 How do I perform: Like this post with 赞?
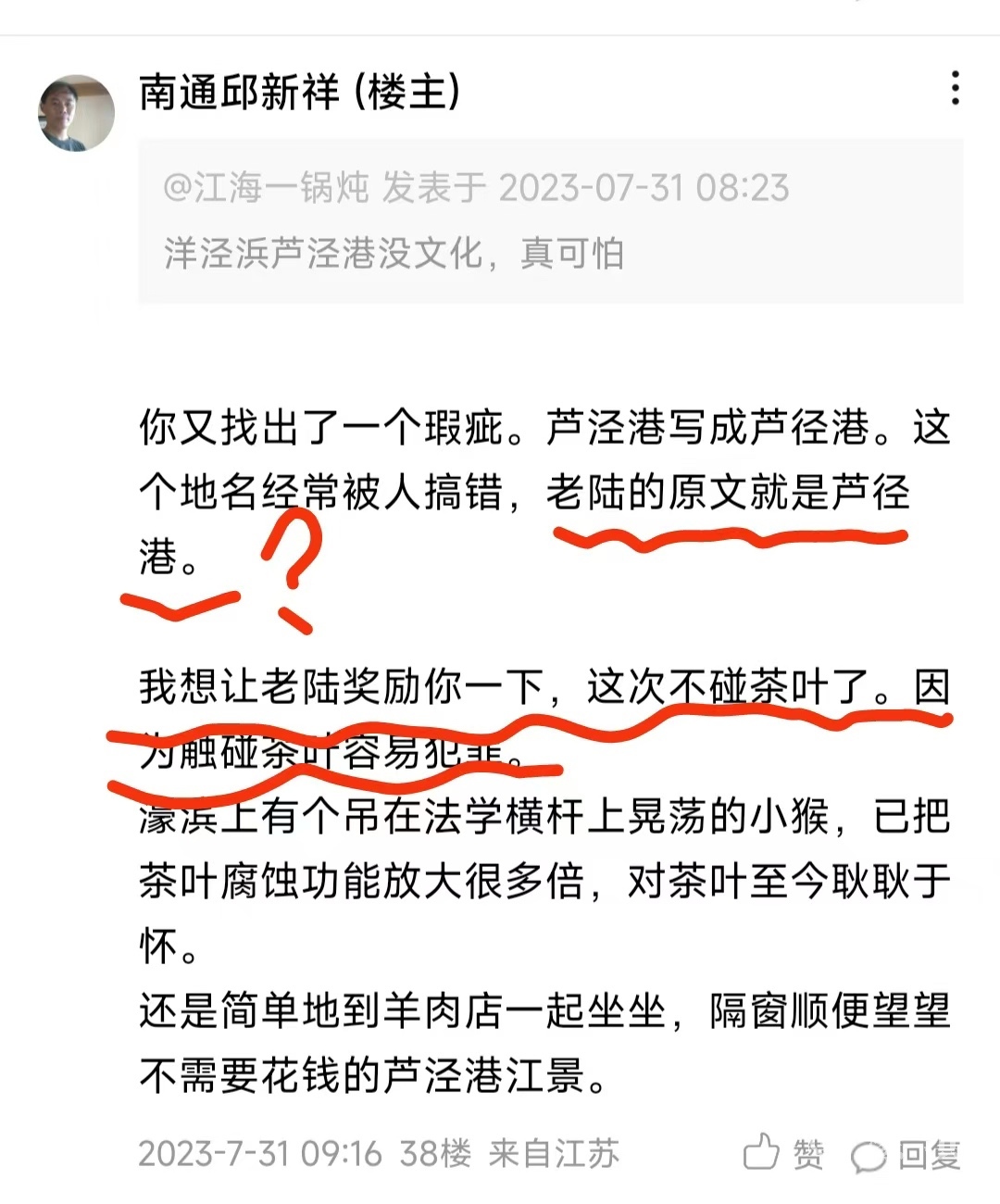784,1154
